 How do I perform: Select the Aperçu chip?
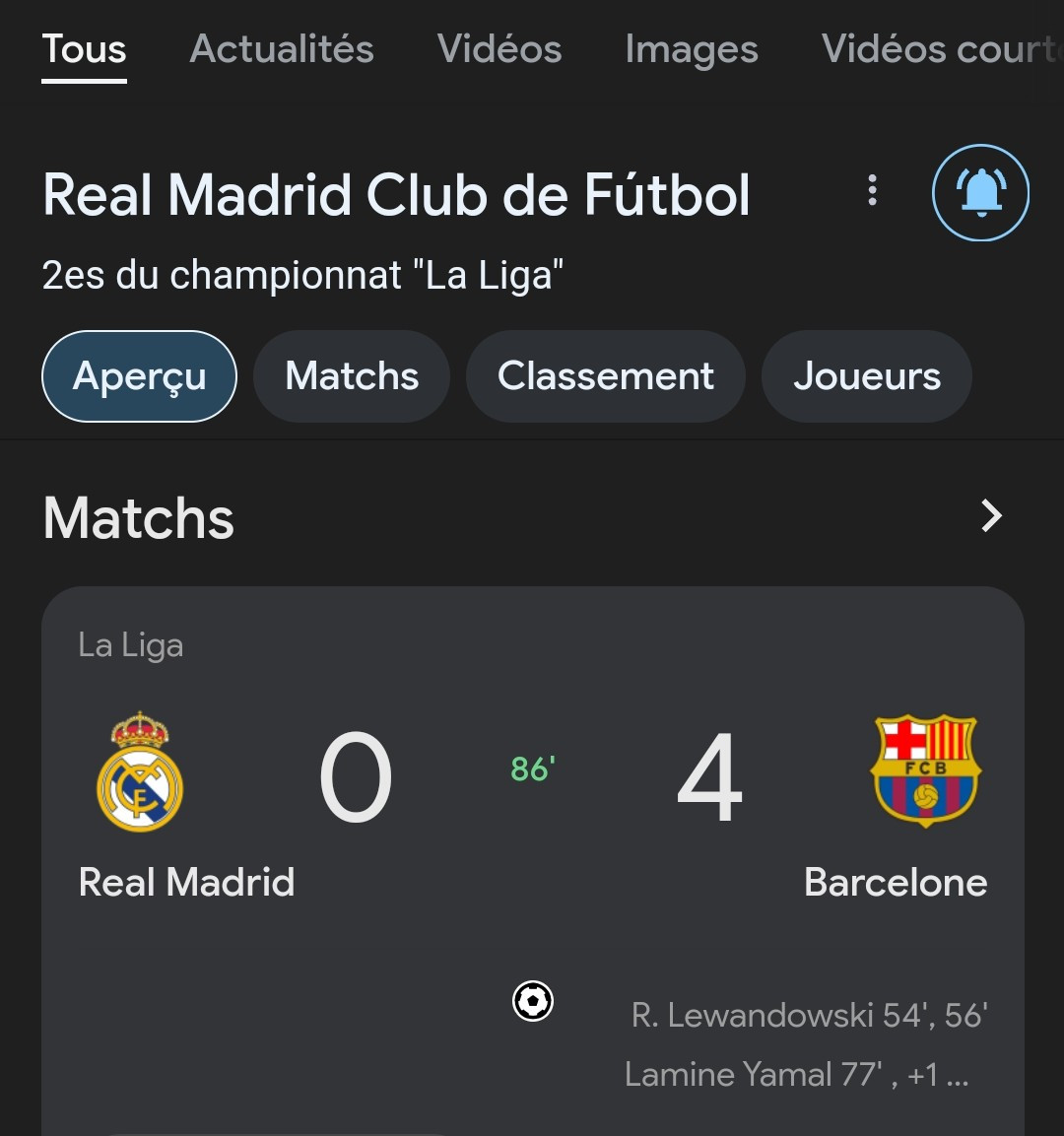139,376
